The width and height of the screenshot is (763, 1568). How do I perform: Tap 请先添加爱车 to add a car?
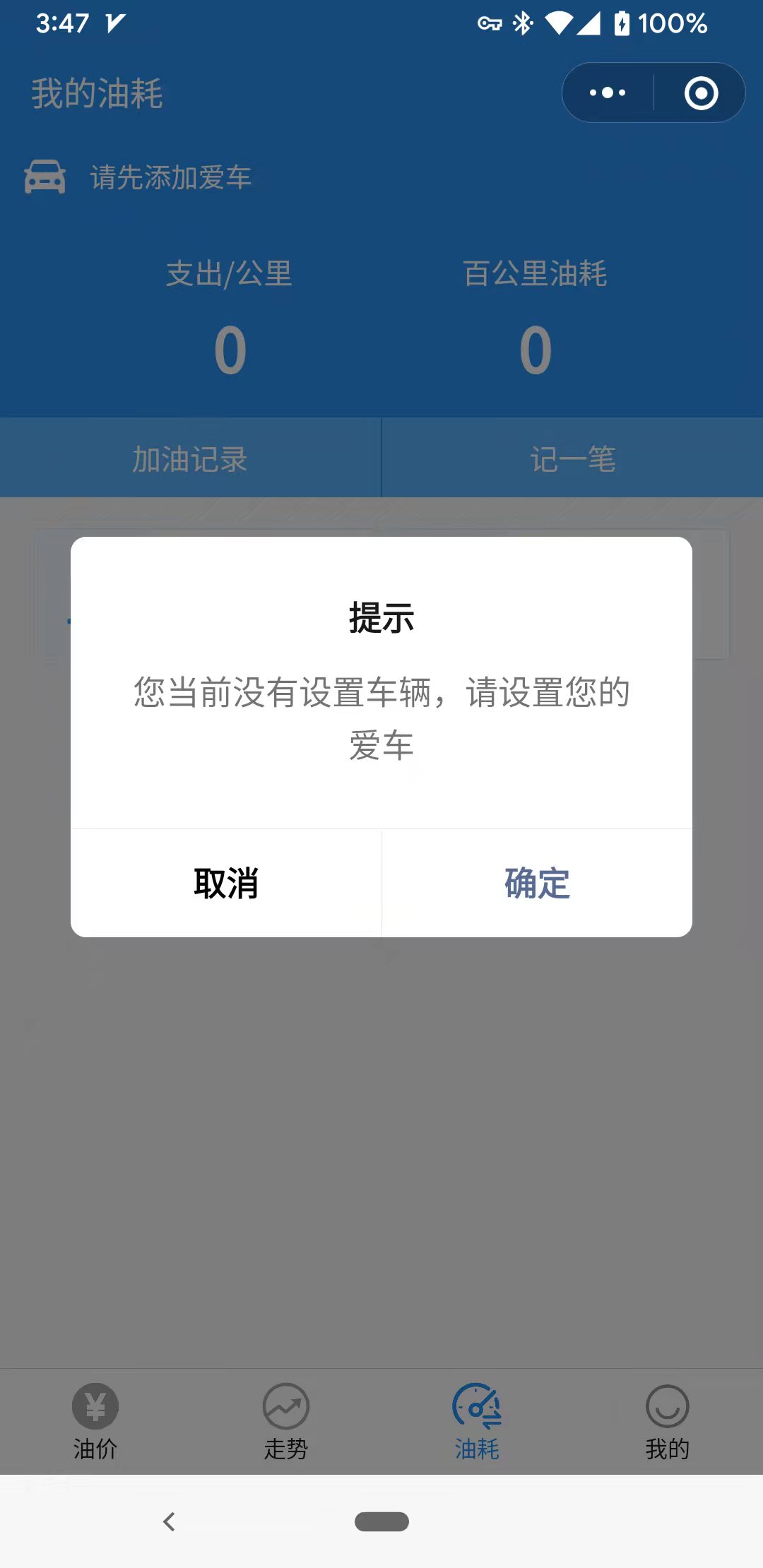coord(170,177)
